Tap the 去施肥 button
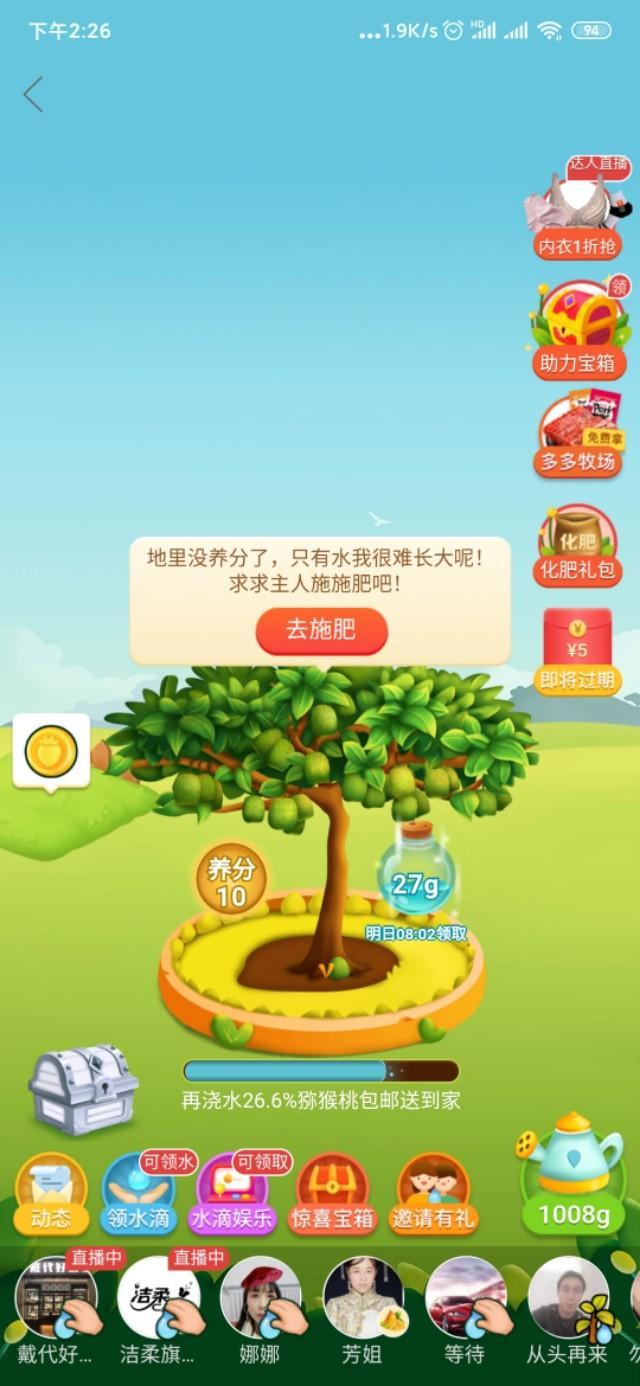This screenshot has height=1386, width=640. (x=321, y=630)
